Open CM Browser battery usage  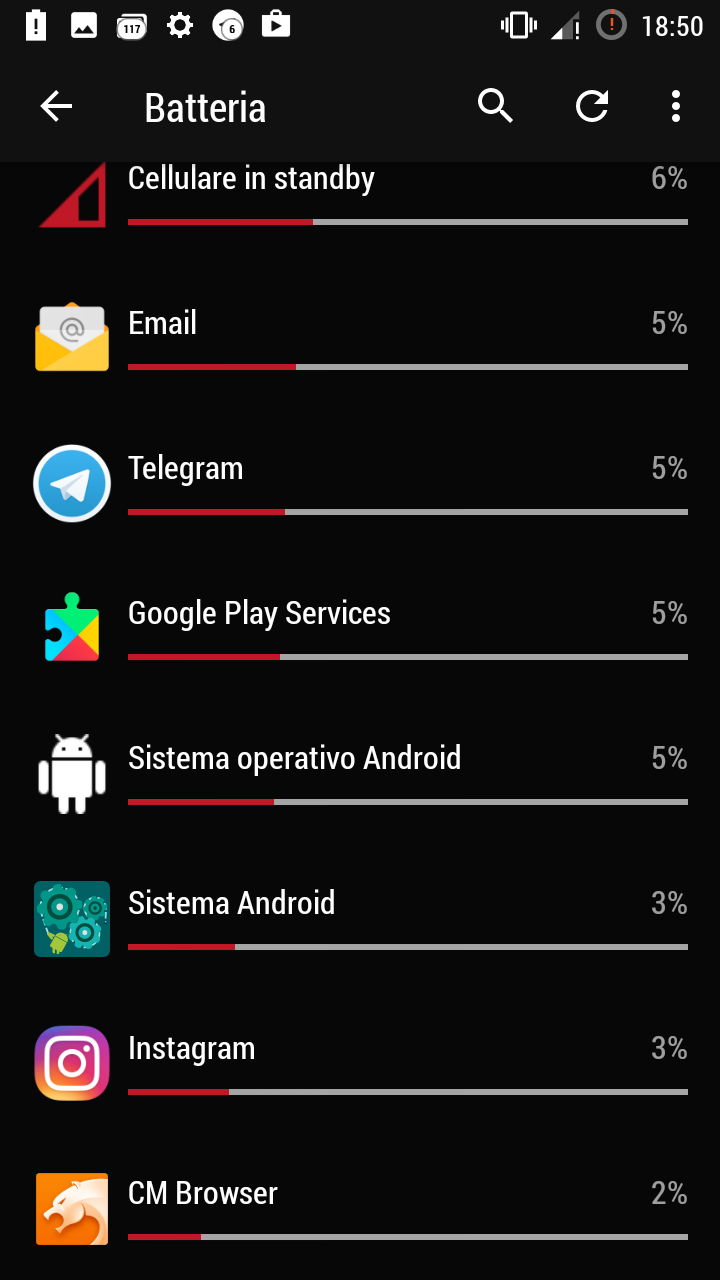[360, 1208]
